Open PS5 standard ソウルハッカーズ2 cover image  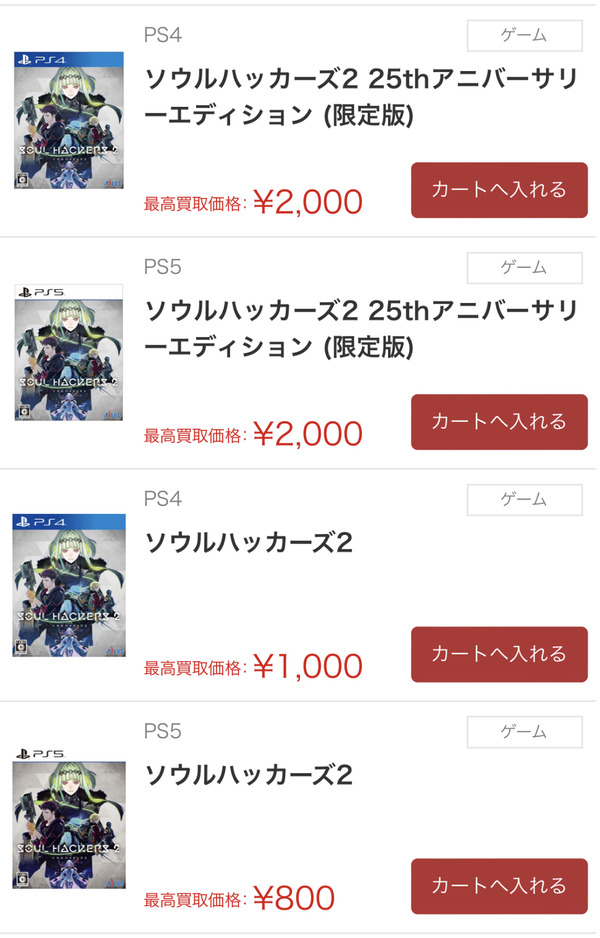click(69, 817)
